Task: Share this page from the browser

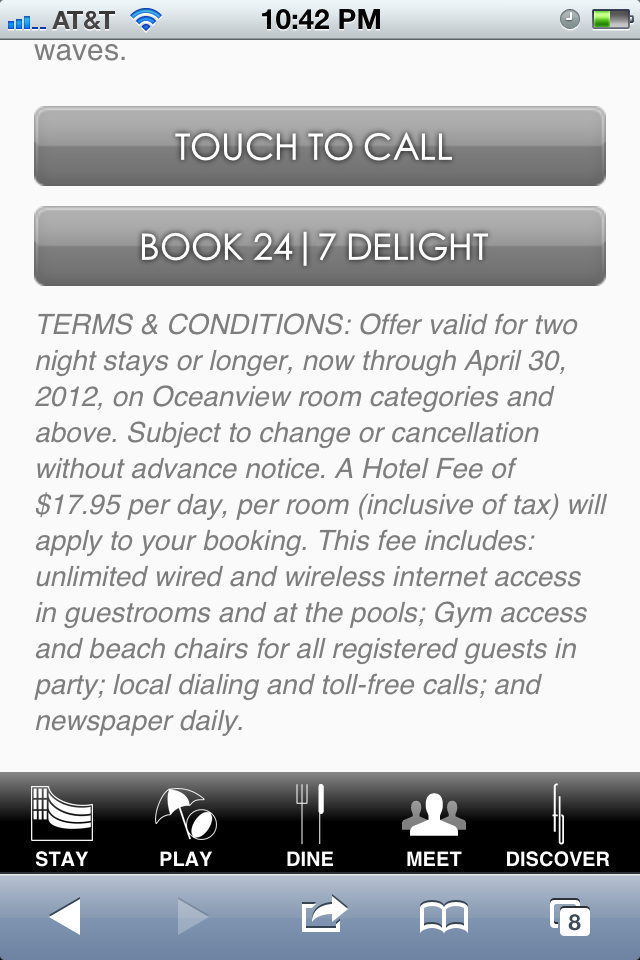Action: (x=323, y=916)
